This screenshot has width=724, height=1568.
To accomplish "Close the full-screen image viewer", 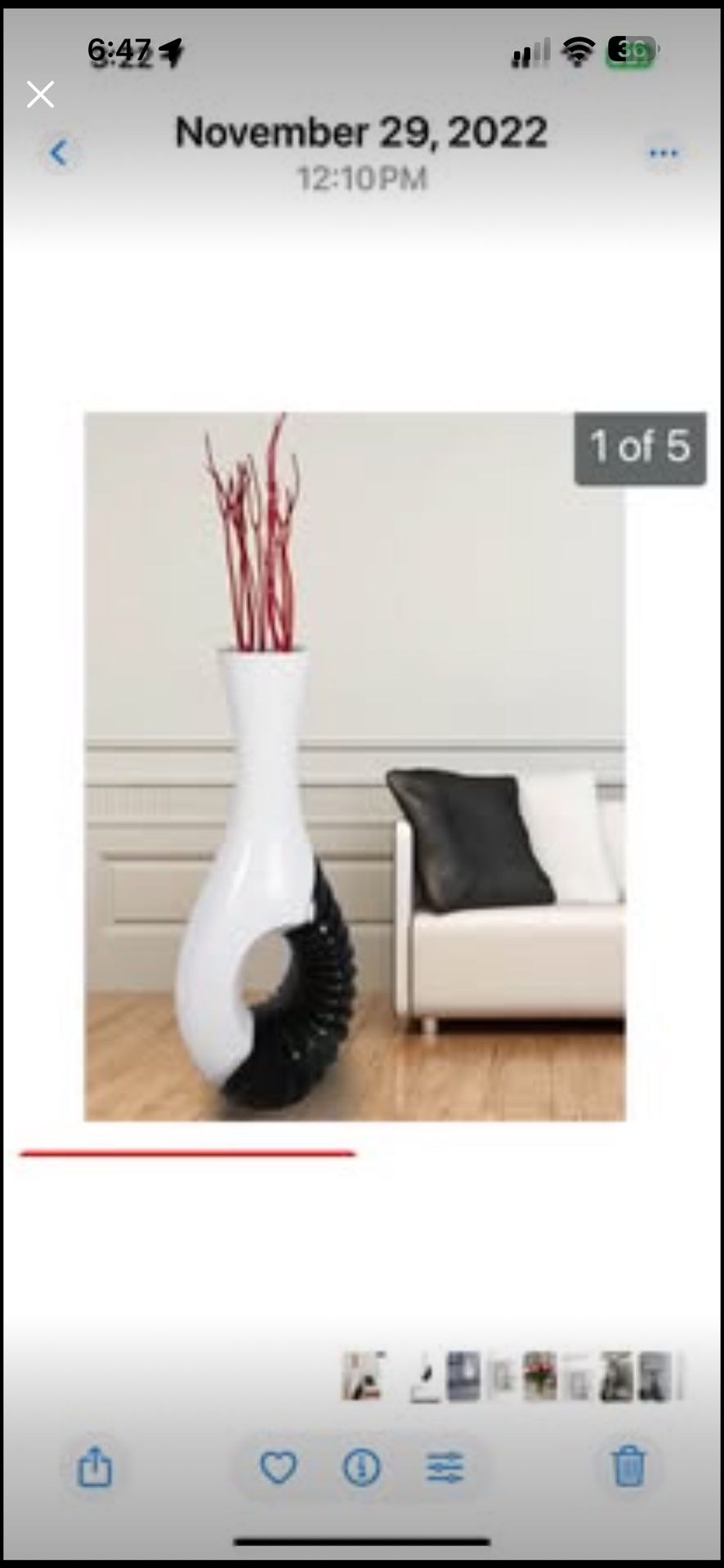I will pos(40,95).
